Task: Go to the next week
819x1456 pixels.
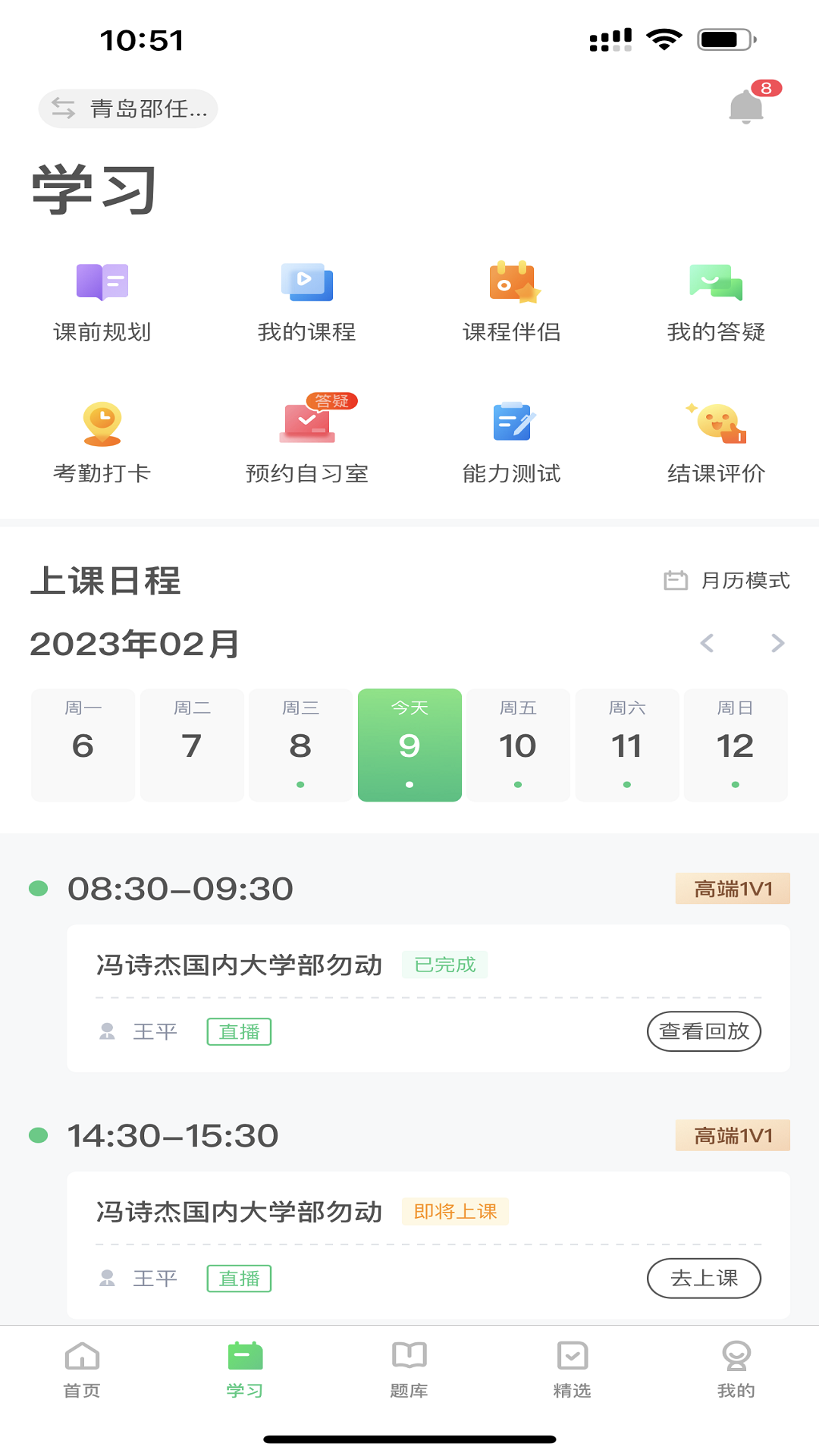Action: coord(777,643)
